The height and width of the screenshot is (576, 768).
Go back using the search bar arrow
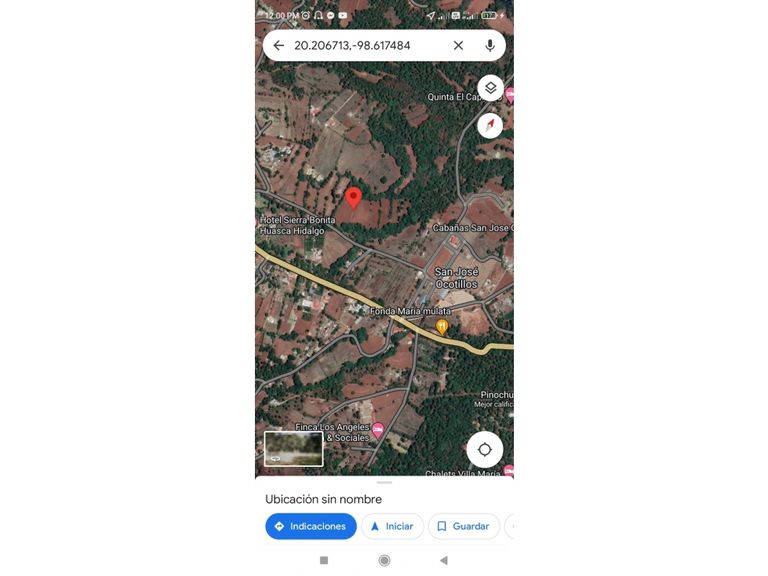[x=278, y=46]
